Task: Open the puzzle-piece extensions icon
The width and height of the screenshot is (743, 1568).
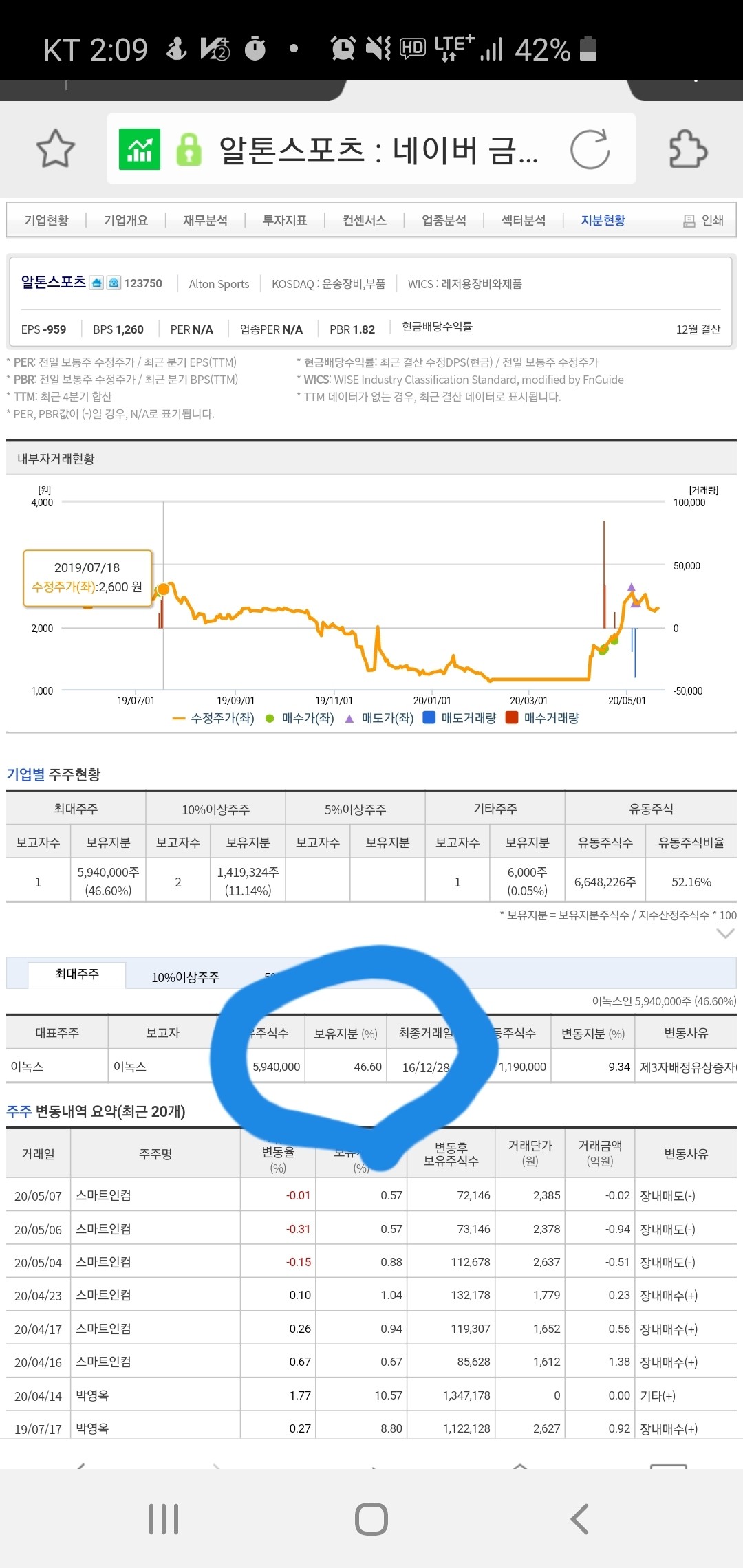Action: (x=688, y=149)
